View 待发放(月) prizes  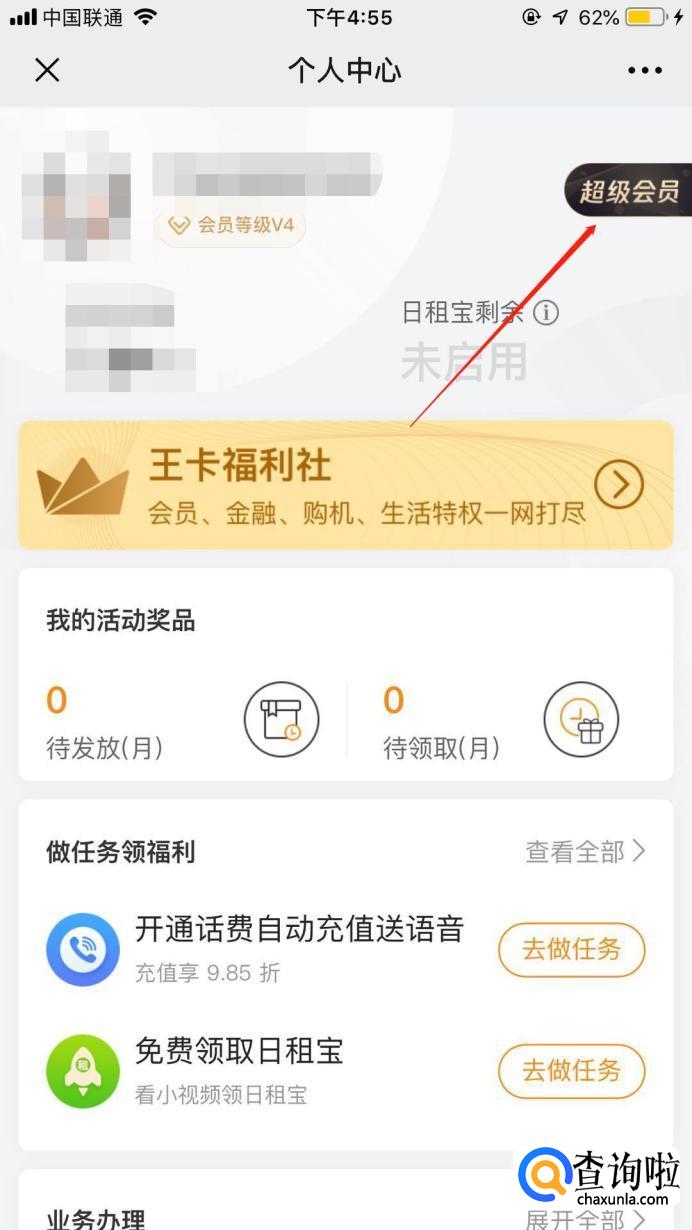click(282, 719)
